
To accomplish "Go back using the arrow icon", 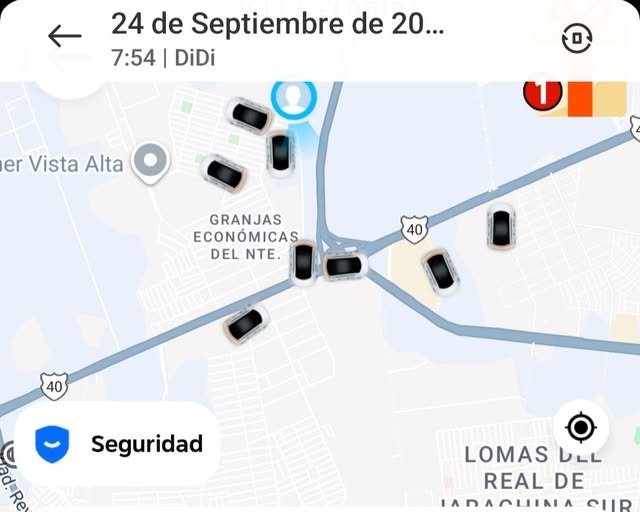I will point(64,37).
